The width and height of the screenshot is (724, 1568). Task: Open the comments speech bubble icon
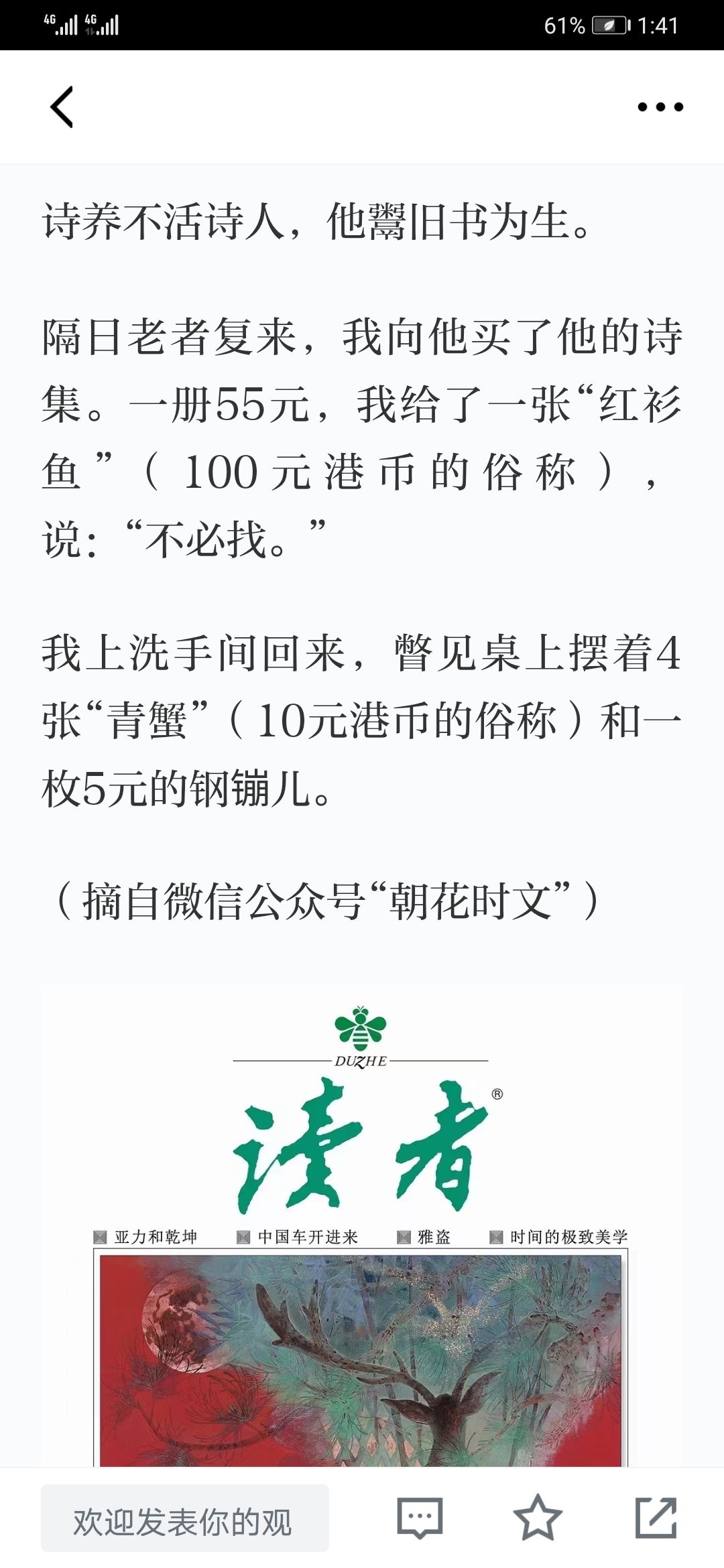[x=420, y=1518]
